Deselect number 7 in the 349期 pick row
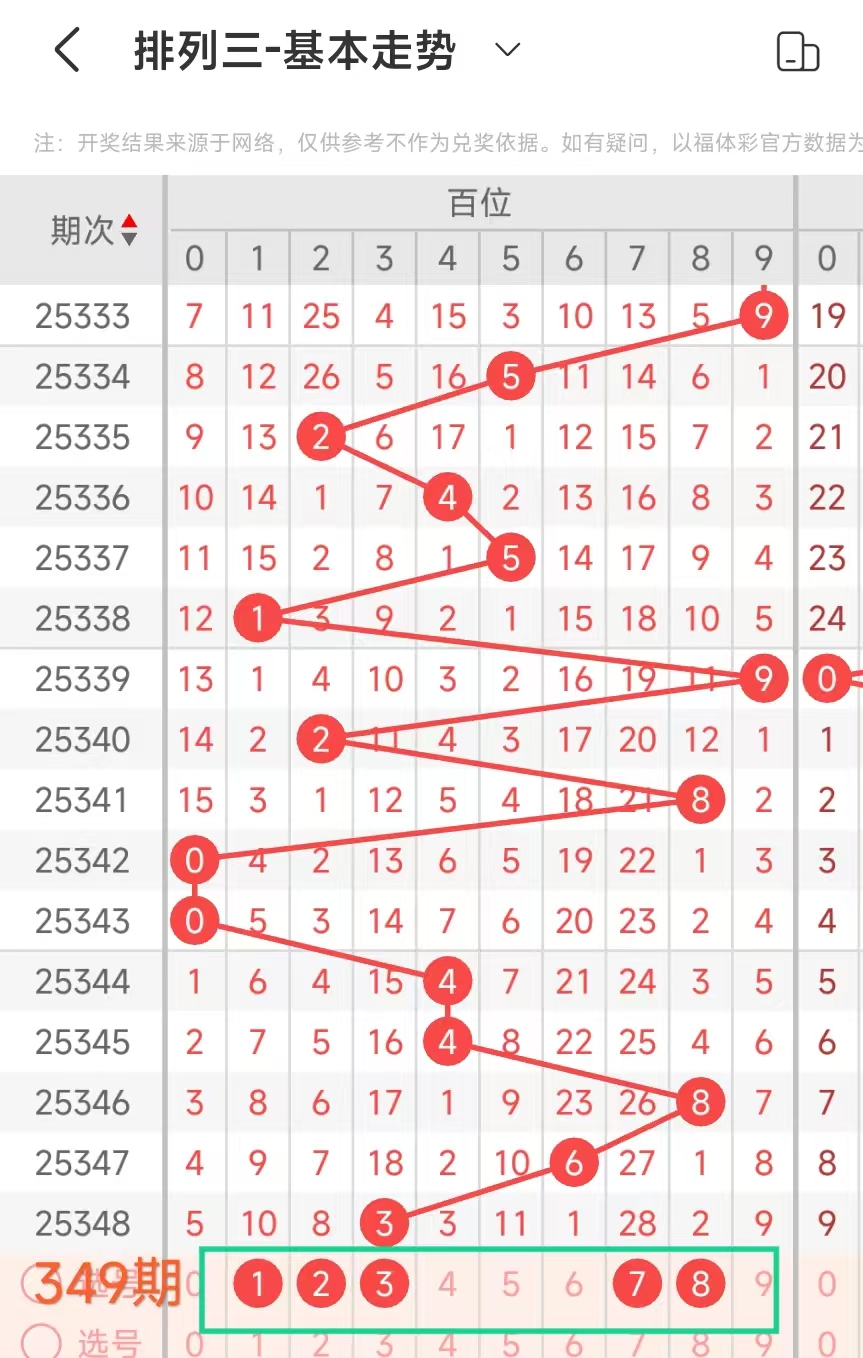 (637, 1284)
